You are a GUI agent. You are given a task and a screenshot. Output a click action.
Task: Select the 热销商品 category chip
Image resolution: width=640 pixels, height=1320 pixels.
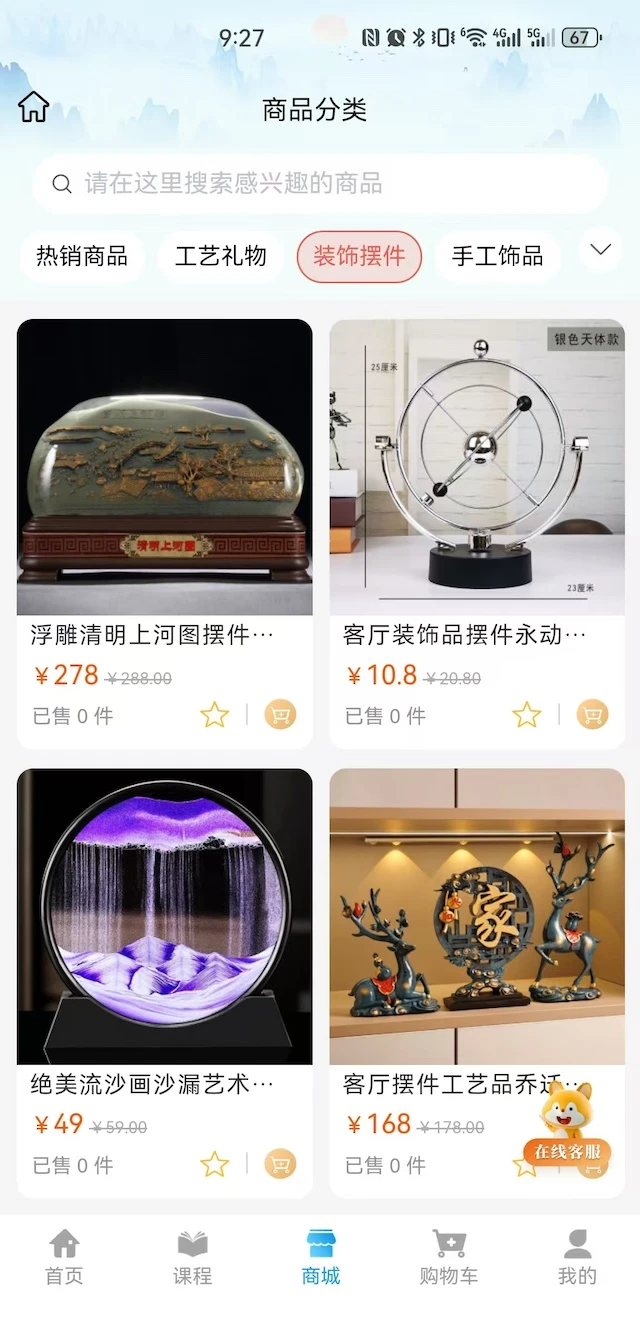click(82, 256)
